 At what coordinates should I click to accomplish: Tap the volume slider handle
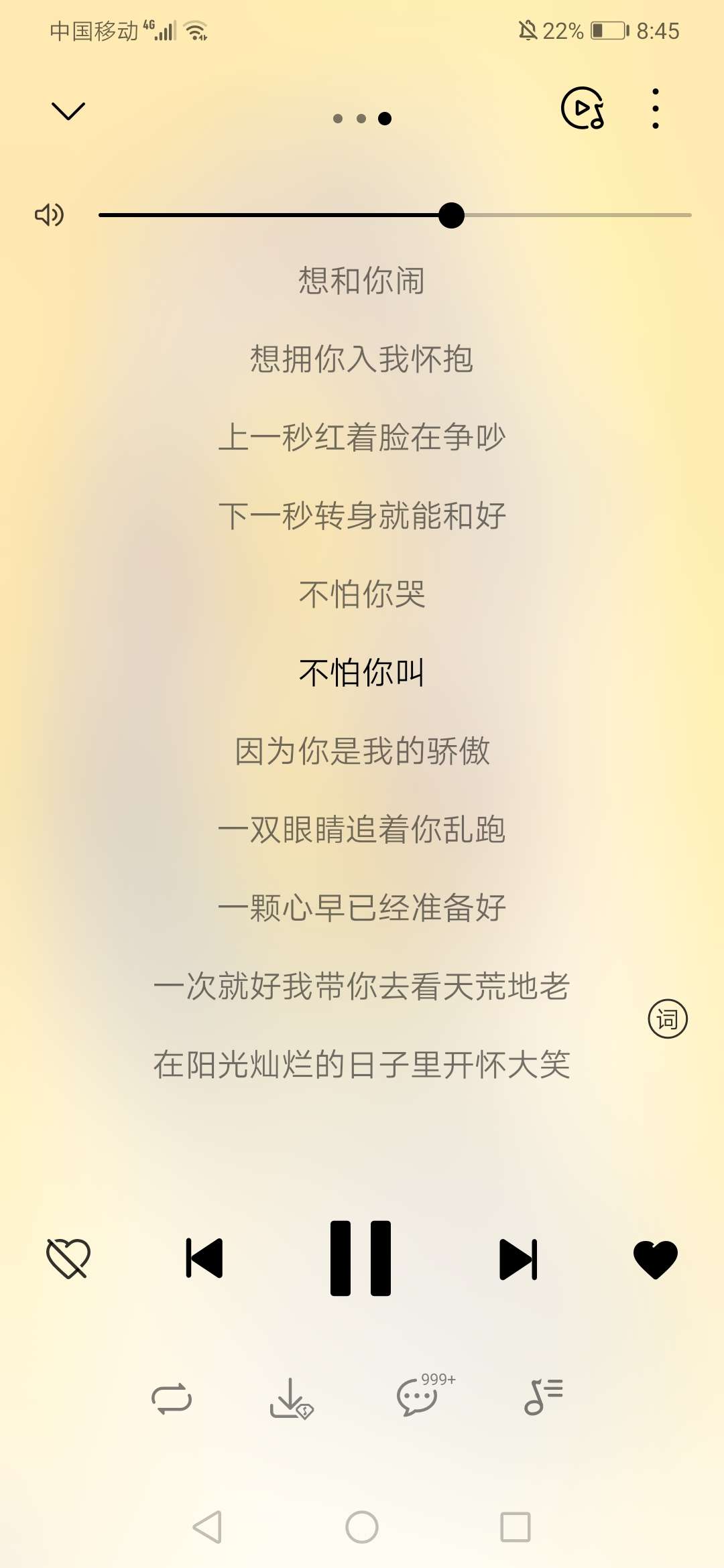point(451,215)
